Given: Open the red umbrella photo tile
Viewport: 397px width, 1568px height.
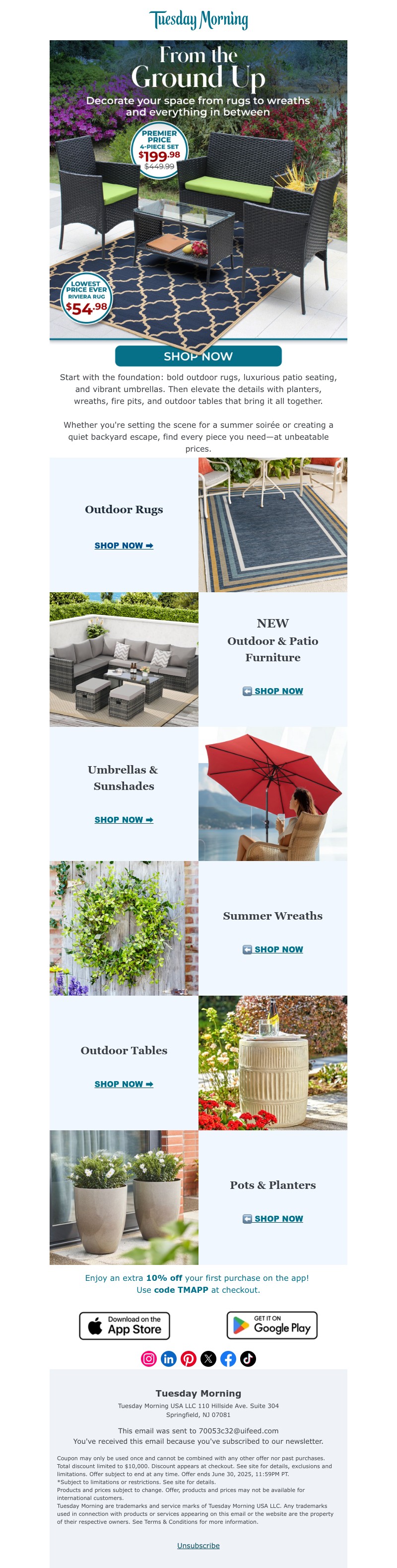Looking at the screenshot, I should tap(272, 794).
